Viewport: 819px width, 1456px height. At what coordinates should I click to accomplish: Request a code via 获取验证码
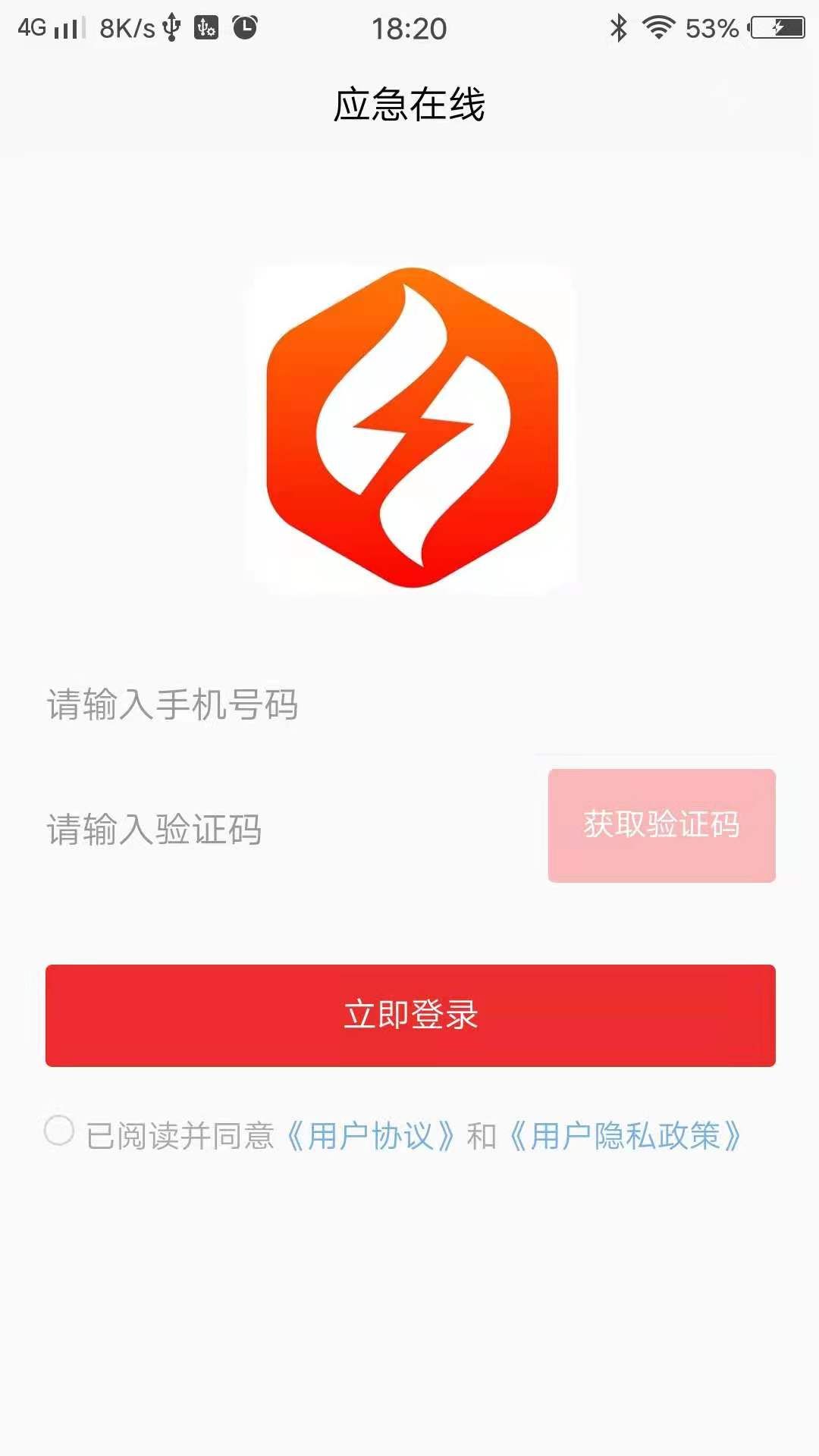click(x=661, y=825)
